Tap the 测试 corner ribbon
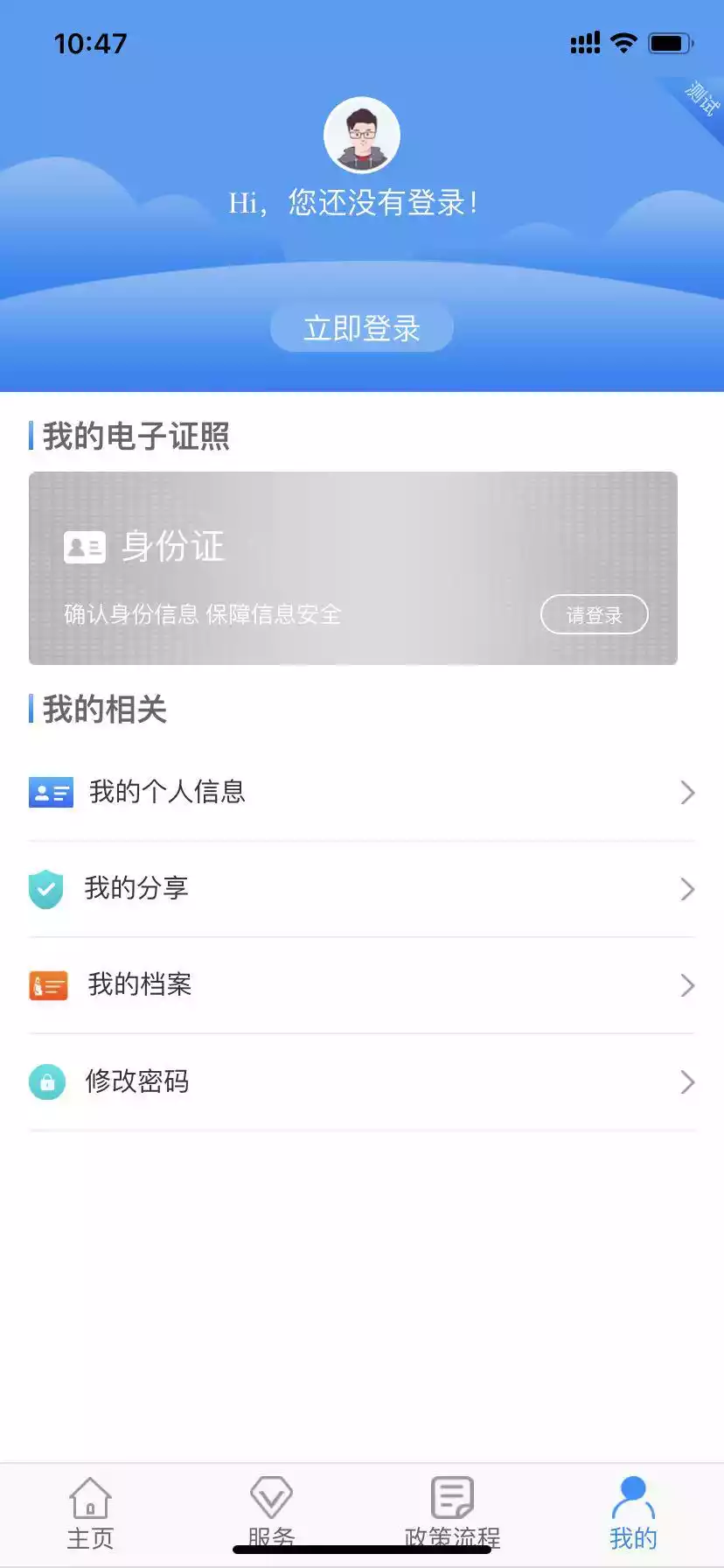This screenshot has height=1568, width=724. (x=699, y=98)
